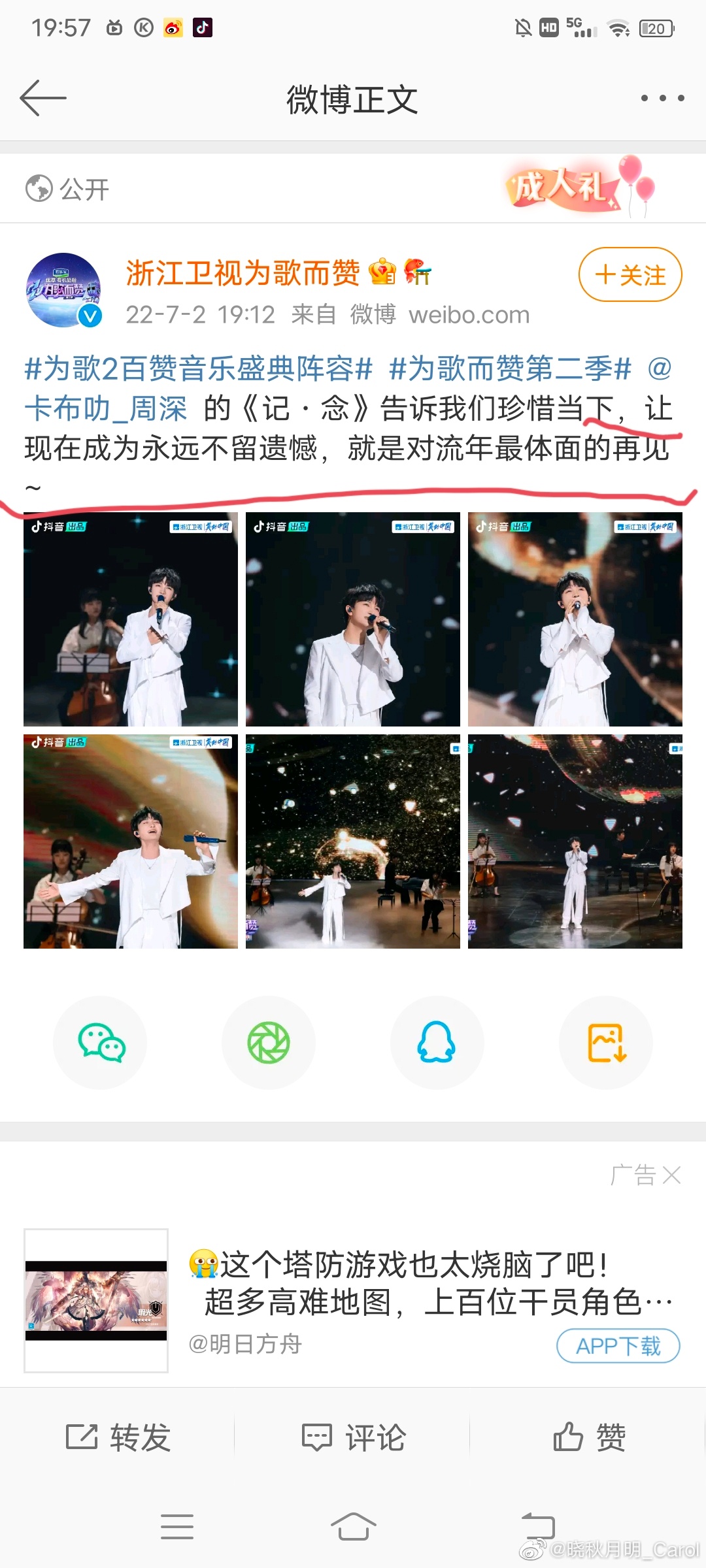Repost with the 转发 button
The width and height of the screenshot is (706, 1568).
pyautogui.click(x=118, y=1437)
